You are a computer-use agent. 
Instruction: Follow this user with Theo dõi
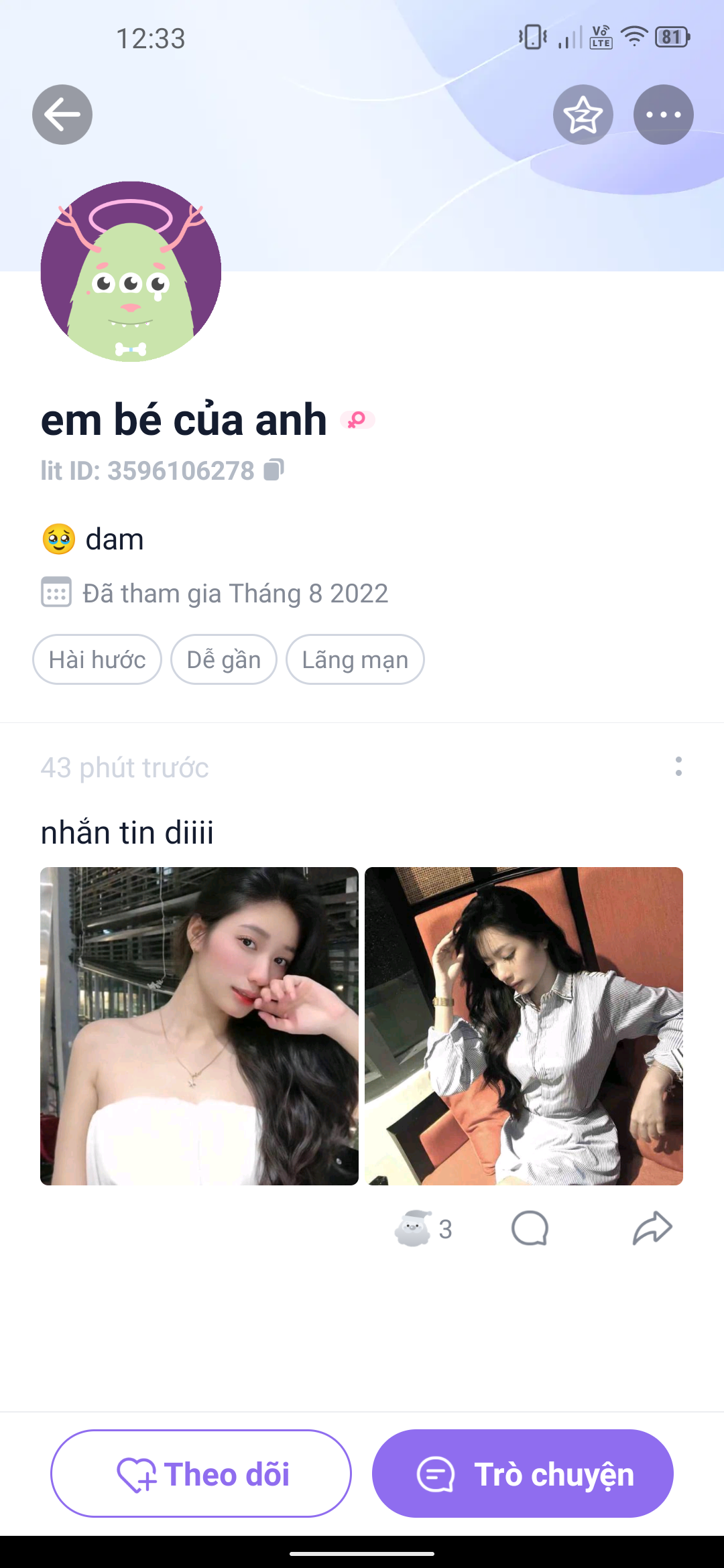[201, 1474]
